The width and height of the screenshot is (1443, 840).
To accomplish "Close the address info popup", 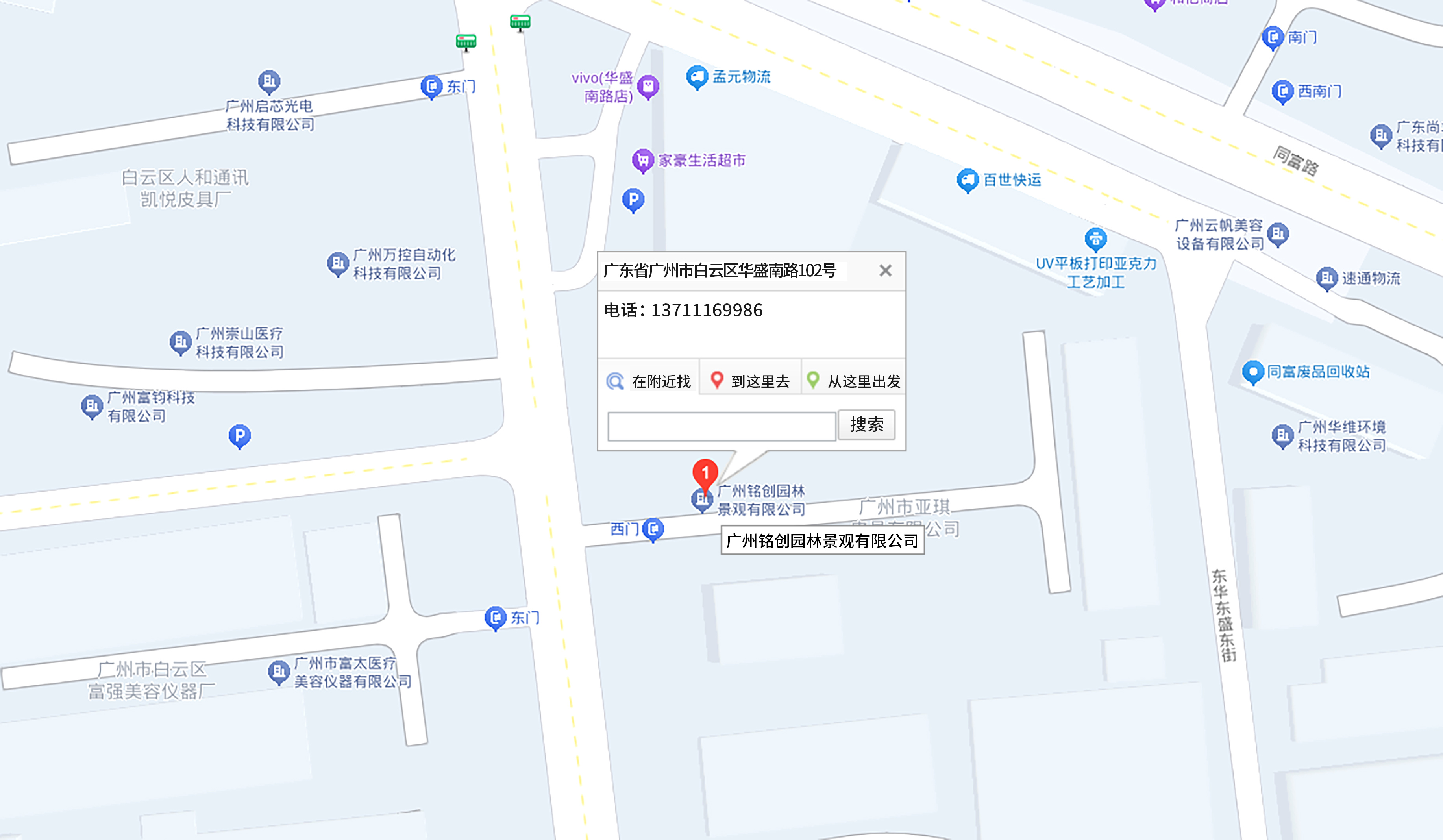I will 885,271.
